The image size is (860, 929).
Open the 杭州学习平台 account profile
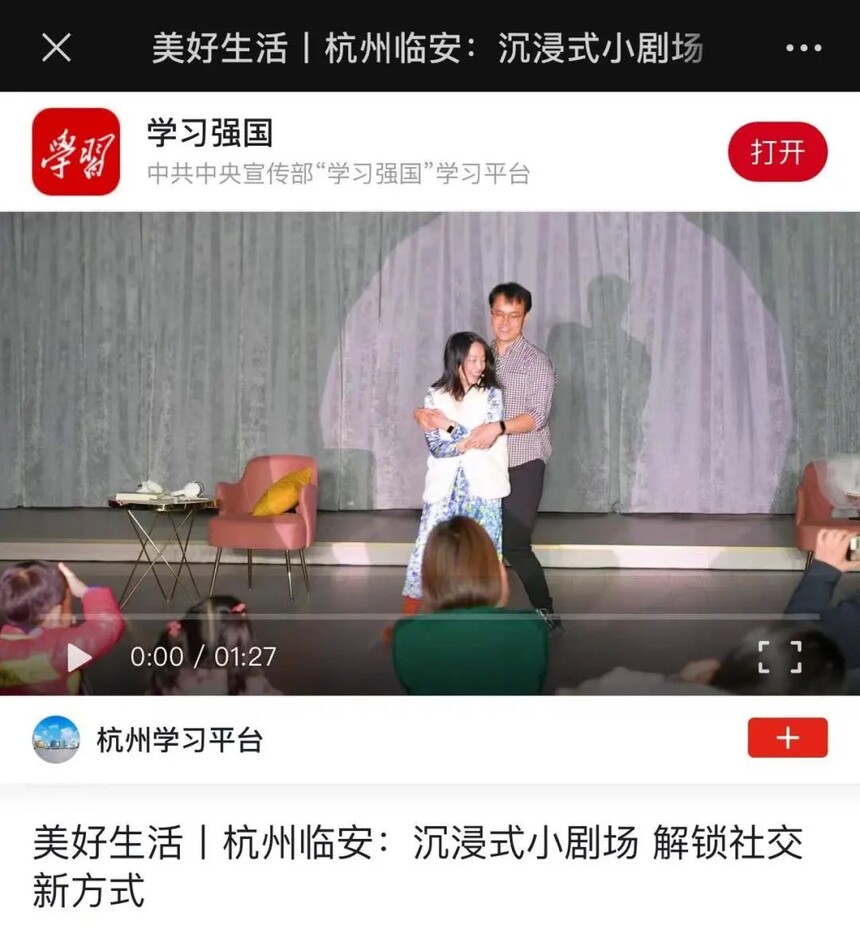point(178,740)
